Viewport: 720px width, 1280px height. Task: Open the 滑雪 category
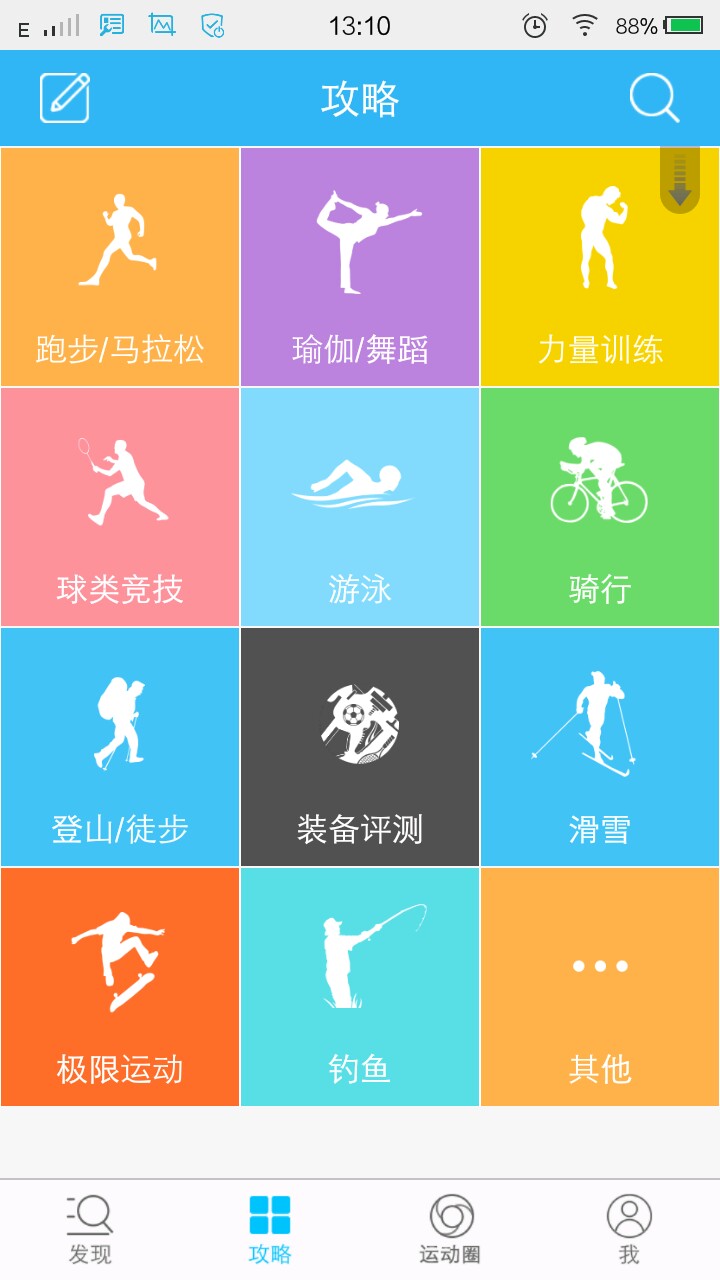point(600,747)
